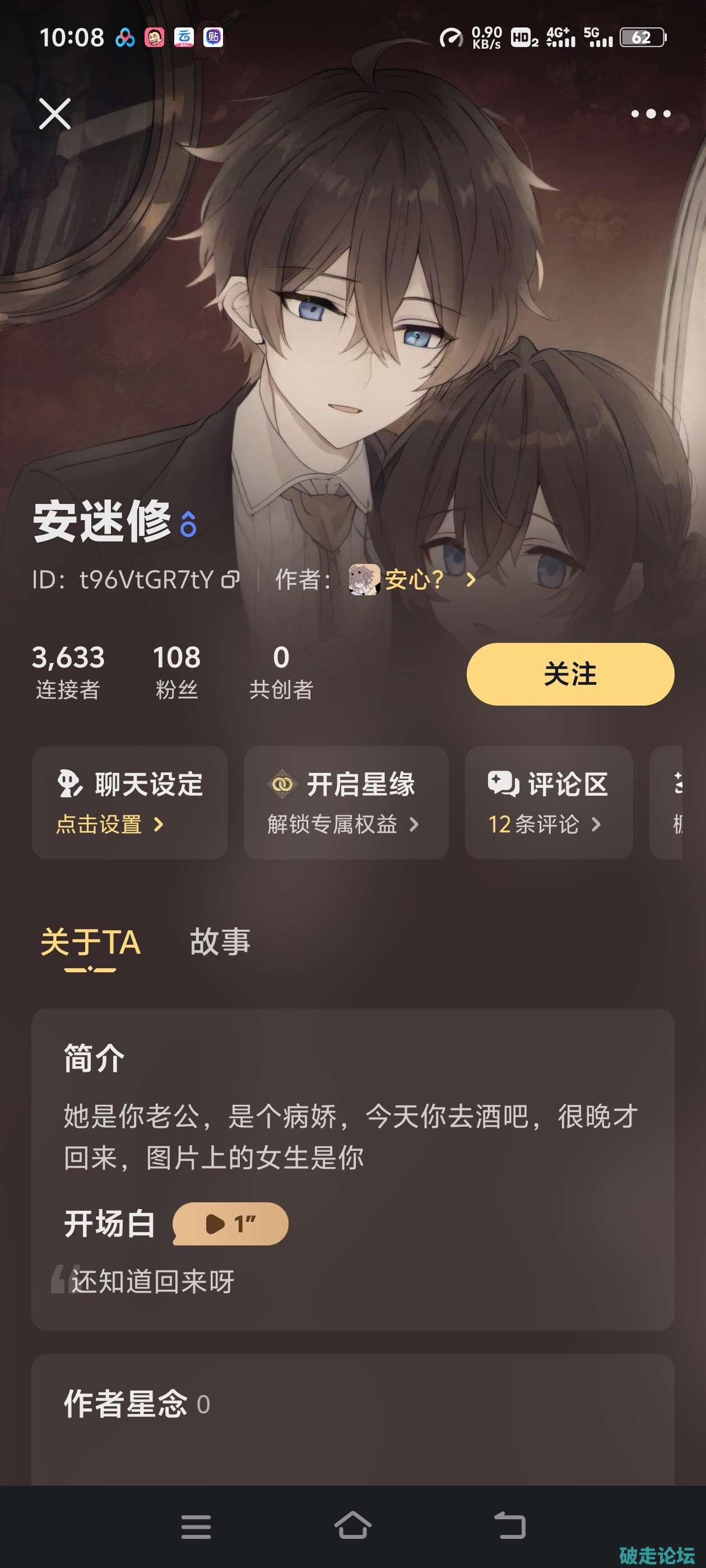Open 聊天设定 chat settings card
This screenshot has height=1568, width=706.
point(130,802)
